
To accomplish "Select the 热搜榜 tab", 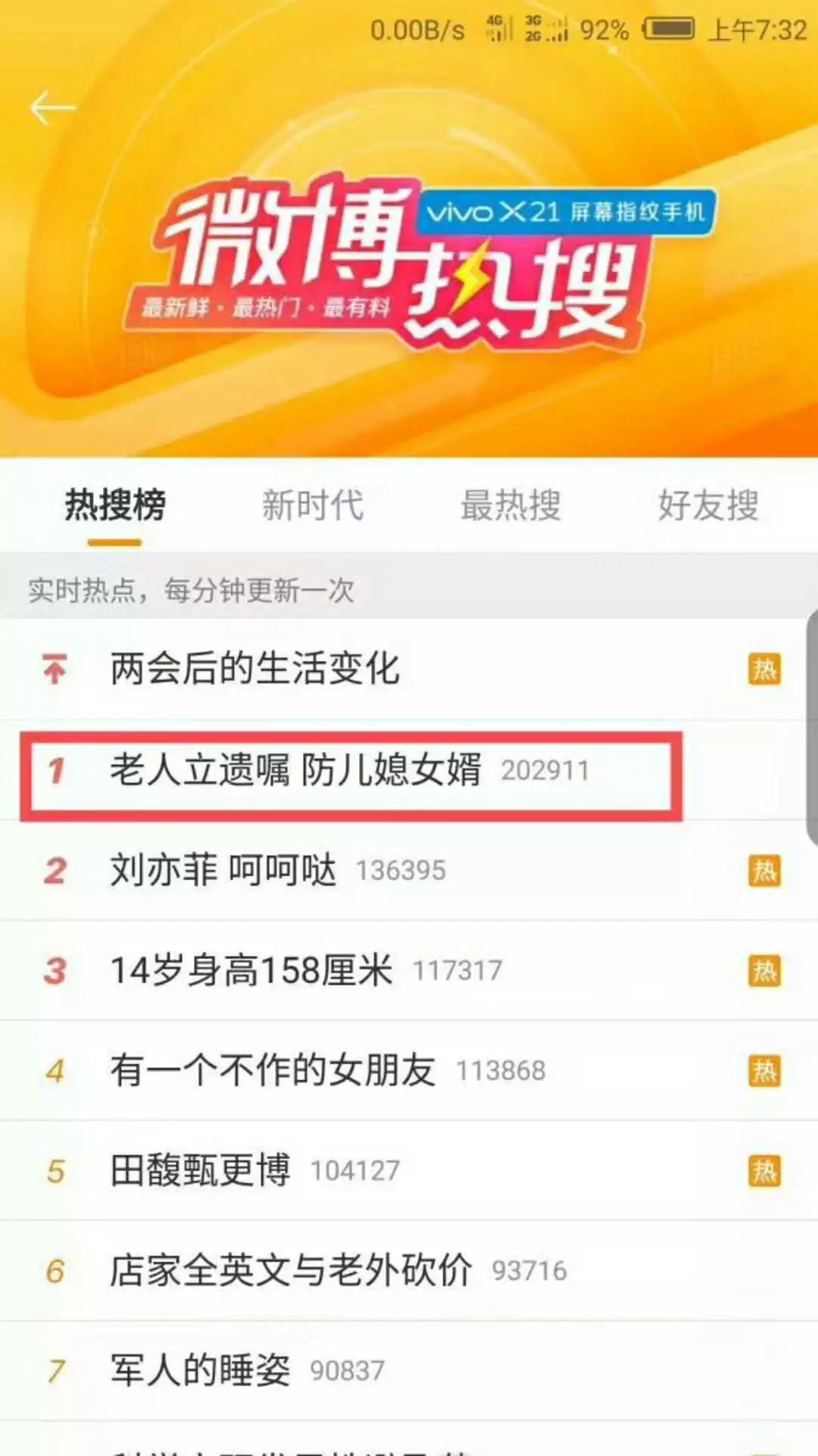I will tap(115, 505).
